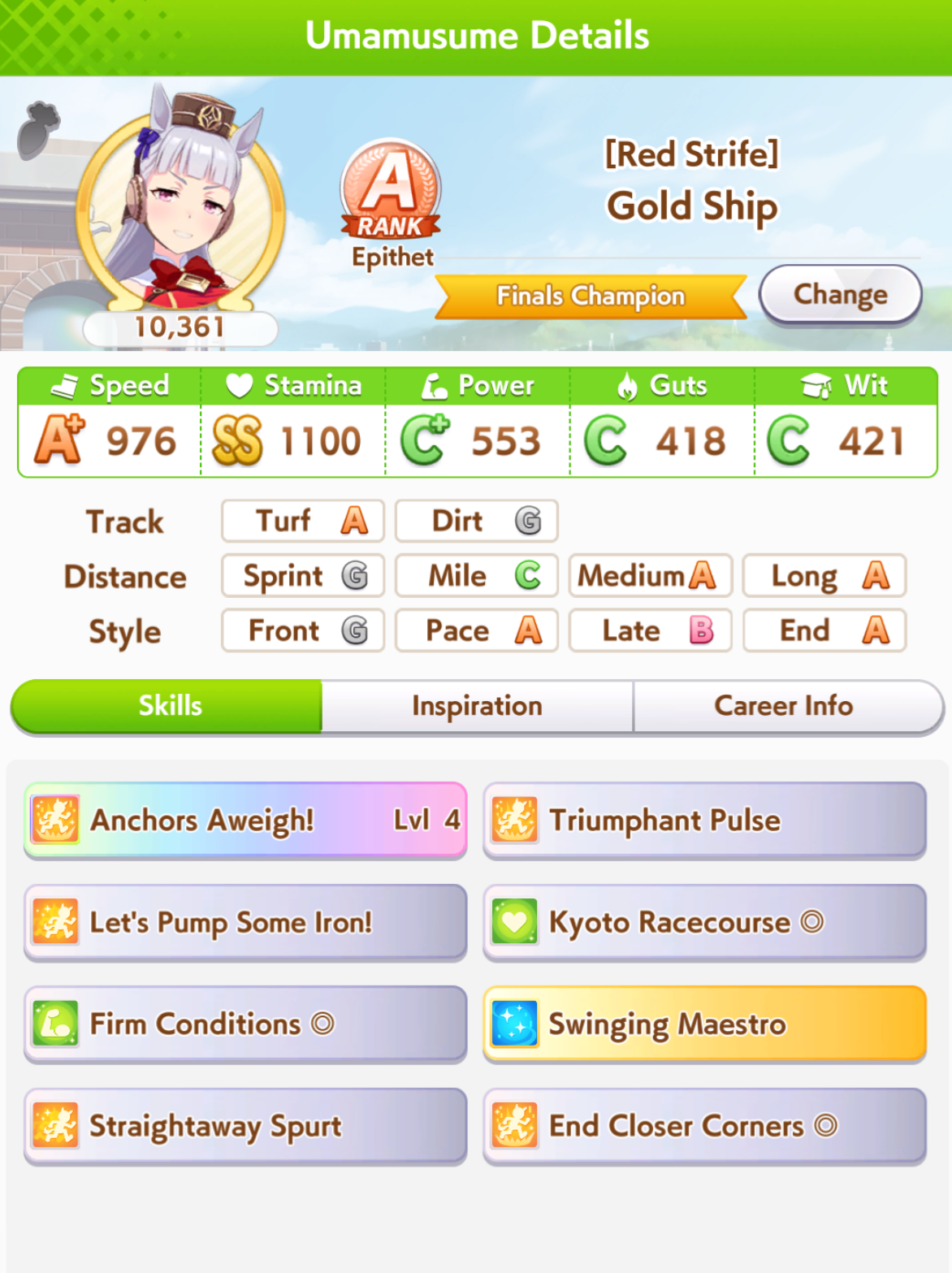Open the Career Info tab
Screen dimensions: 952x1273
pos(784,706)
